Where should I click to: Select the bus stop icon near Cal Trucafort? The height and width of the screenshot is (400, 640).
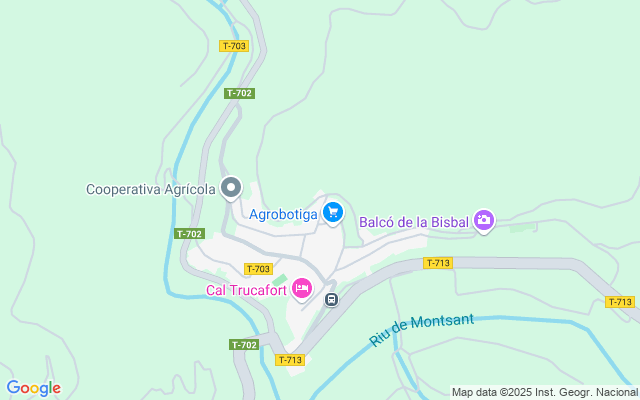[x=331, y=298]
